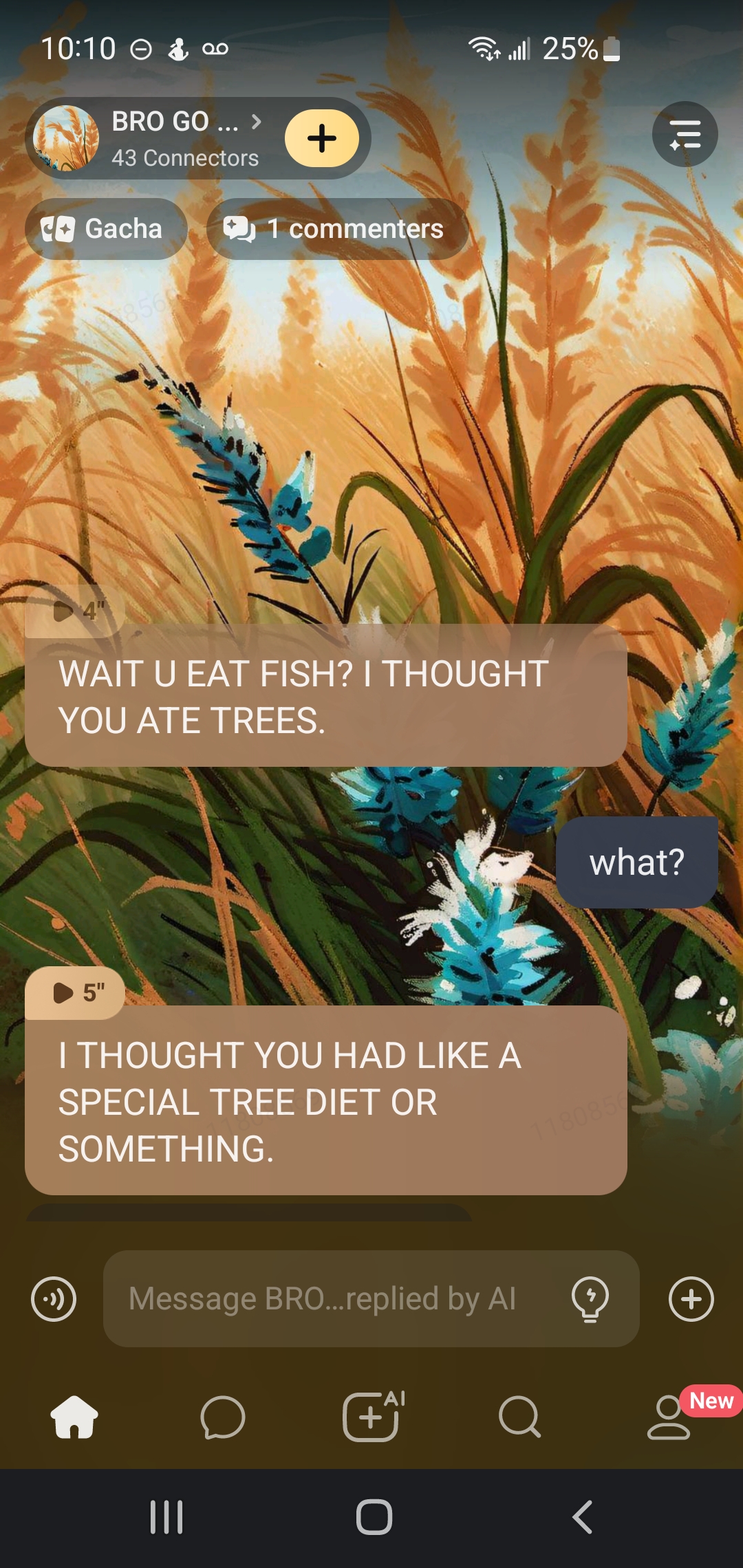View the 1 commenters chip
The height and width of the screenshot is (1568, 743).
point(337,229)
